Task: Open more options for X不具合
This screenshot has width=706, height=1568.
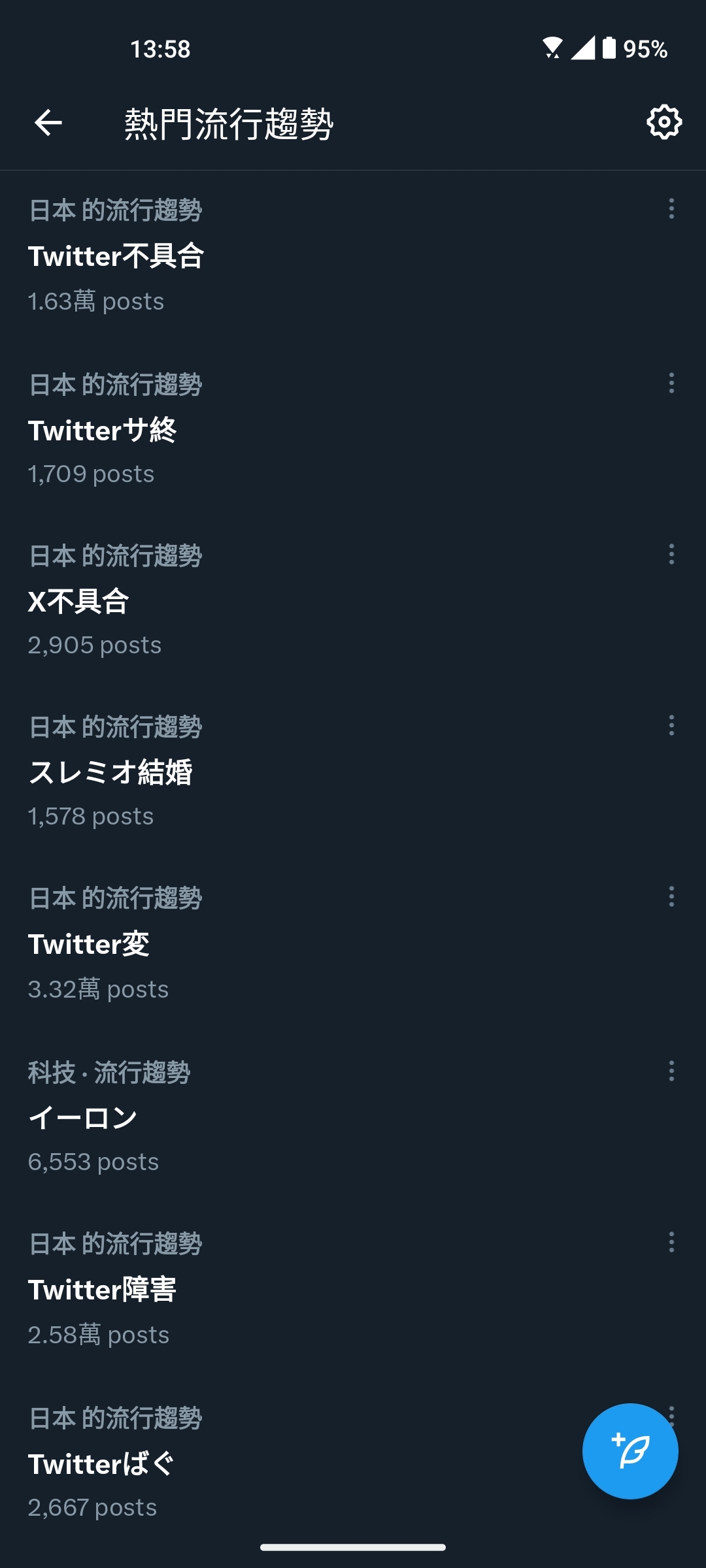Action: coord(671,554)
